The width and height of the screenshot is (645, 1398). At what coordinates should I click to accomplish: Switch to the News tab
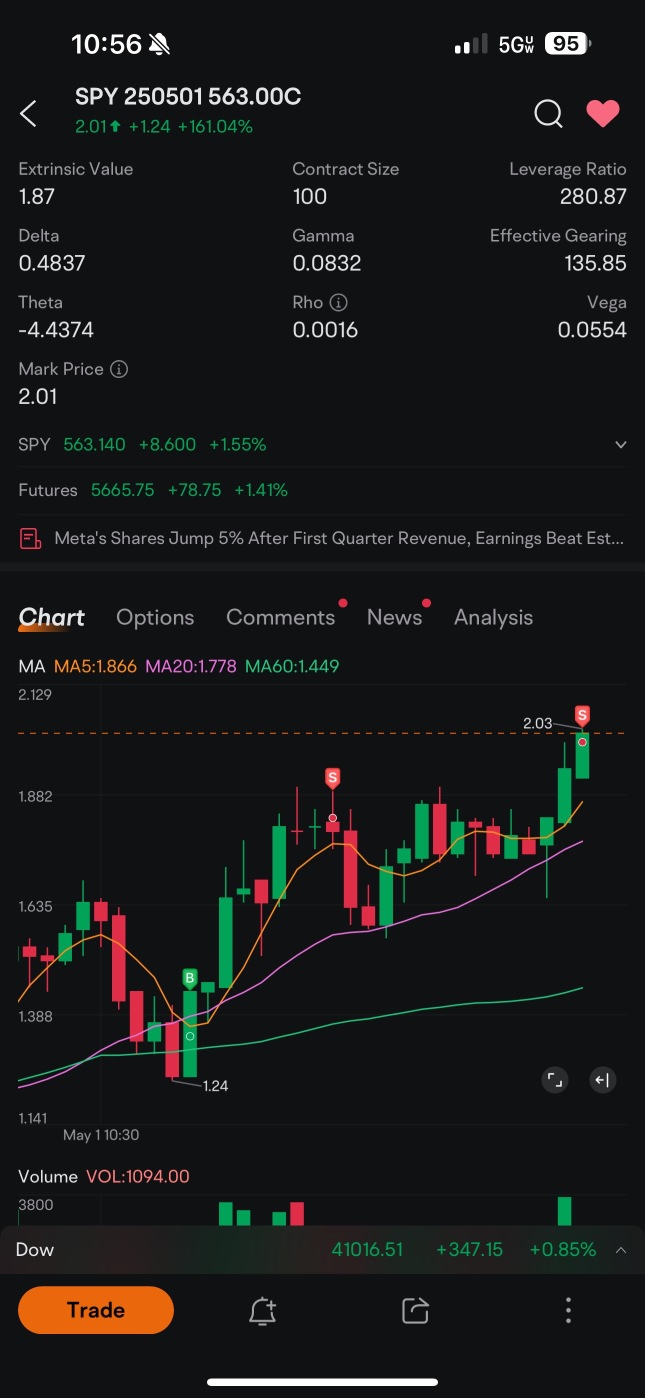(394, 617)
